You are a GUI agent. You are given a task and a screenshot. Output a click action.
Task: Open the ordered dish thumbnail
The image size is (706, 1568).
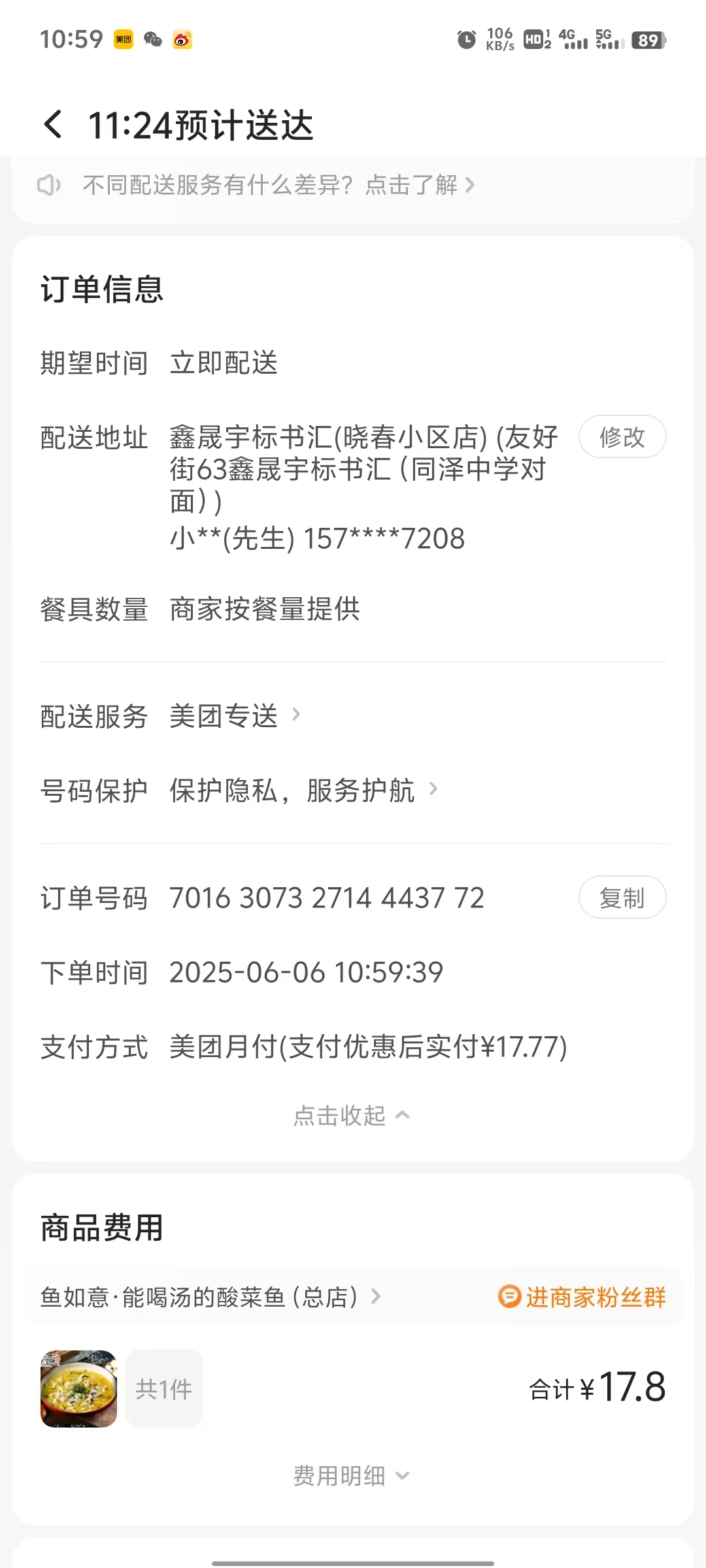coord(79,1388)
